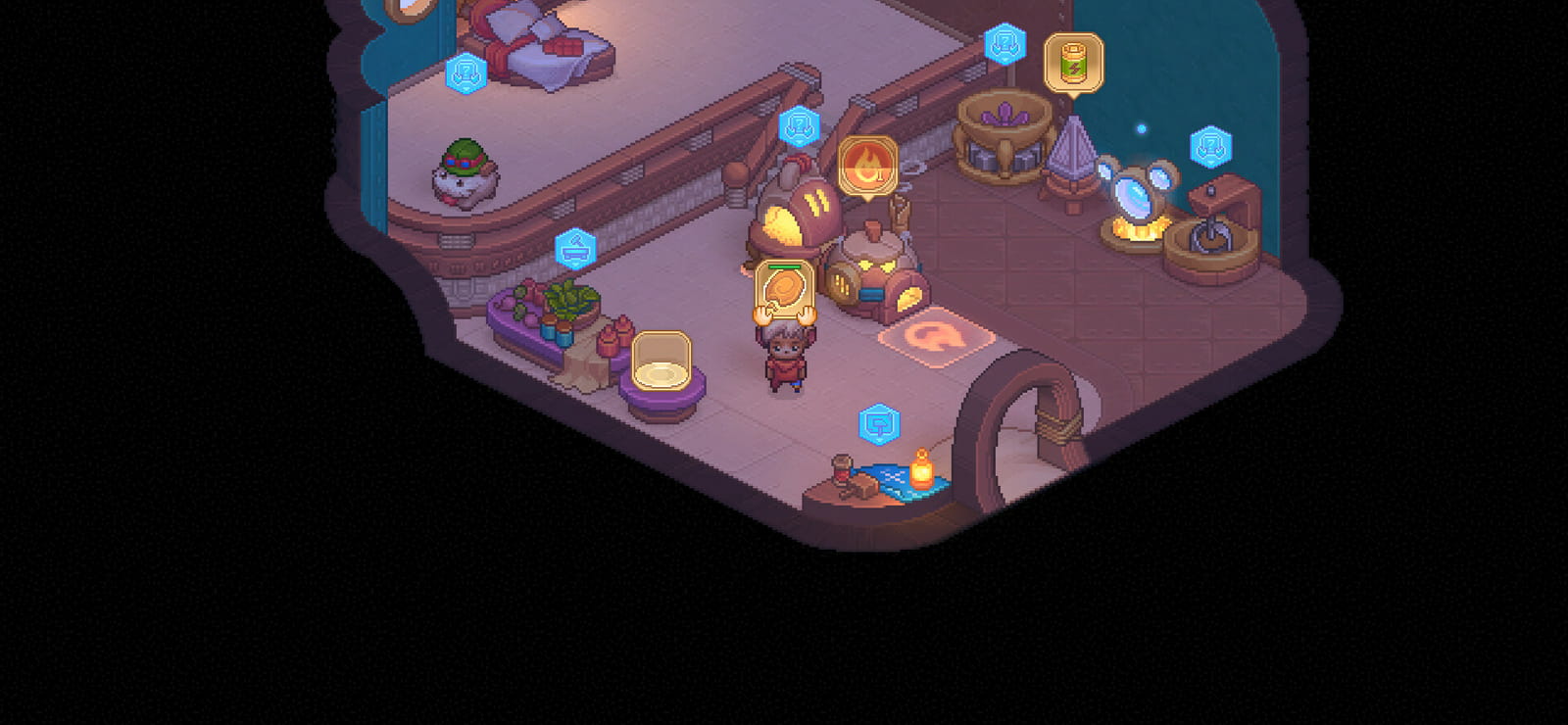Tap the blue marker above the lantern desk
1568x725 pixels.
879,424
